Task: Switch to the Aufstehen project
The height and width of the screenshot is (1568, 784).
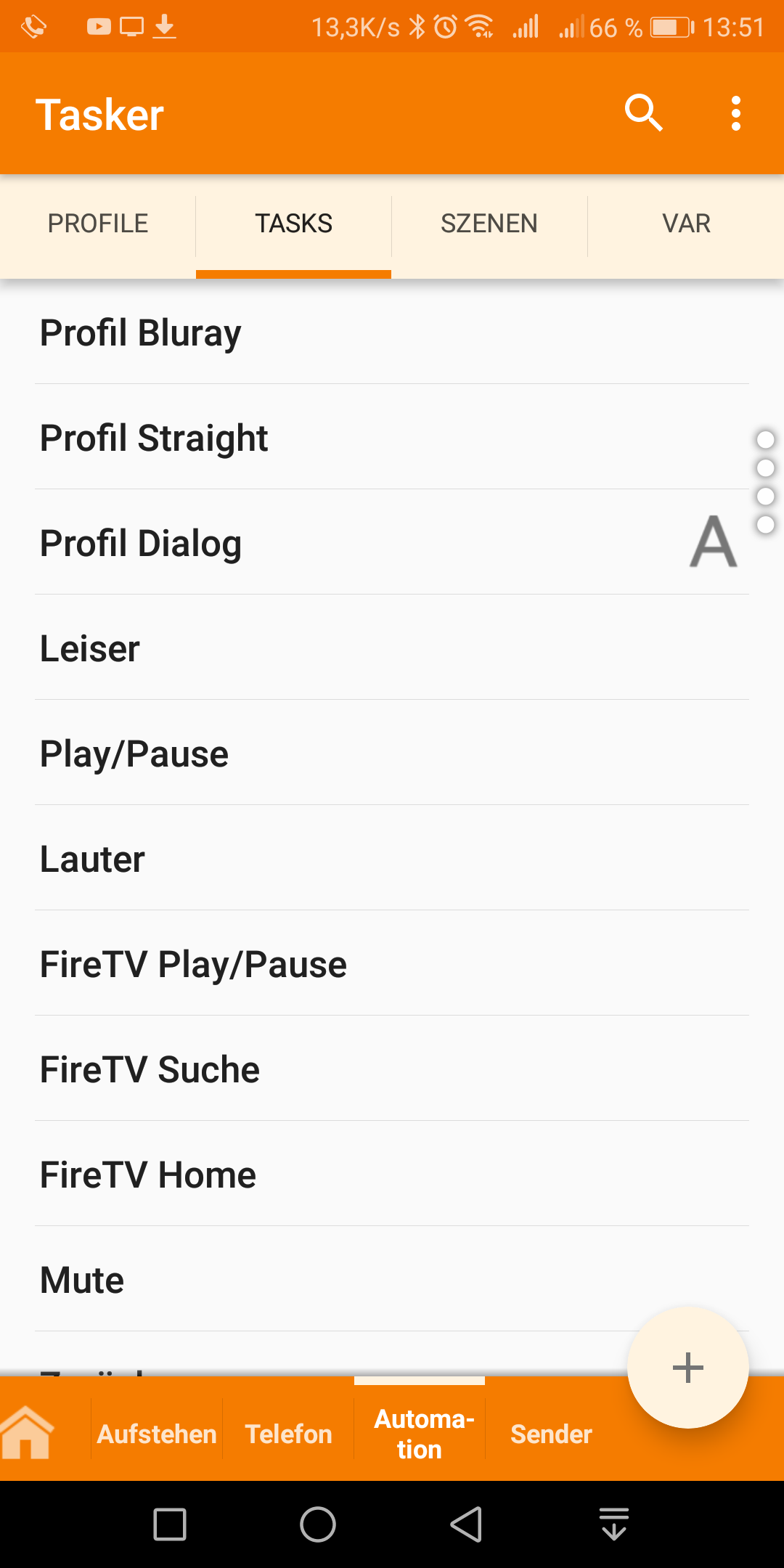Action: pyautogui.click(x=157, y=1434)
